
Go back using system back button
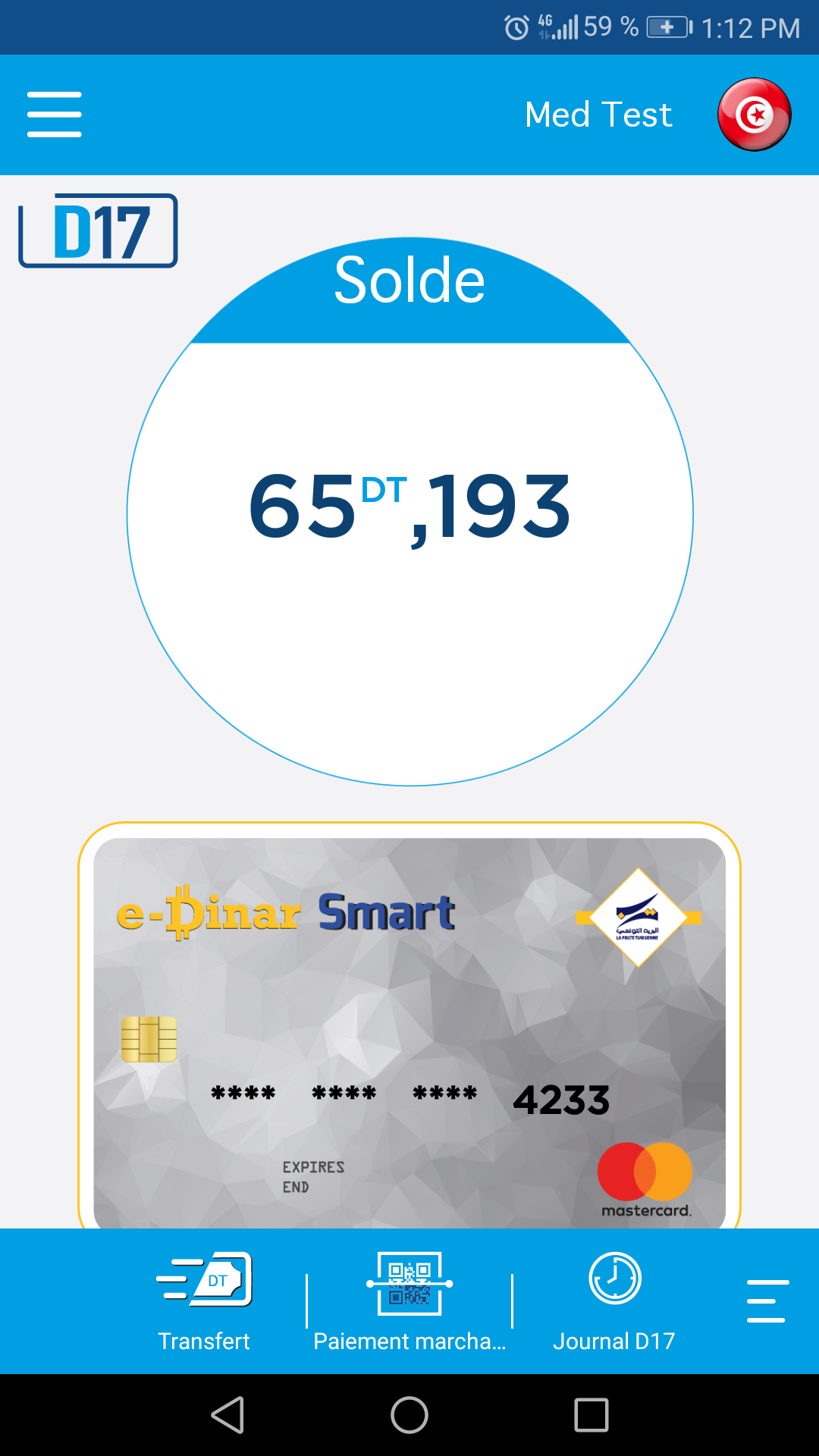point(227,1415)
